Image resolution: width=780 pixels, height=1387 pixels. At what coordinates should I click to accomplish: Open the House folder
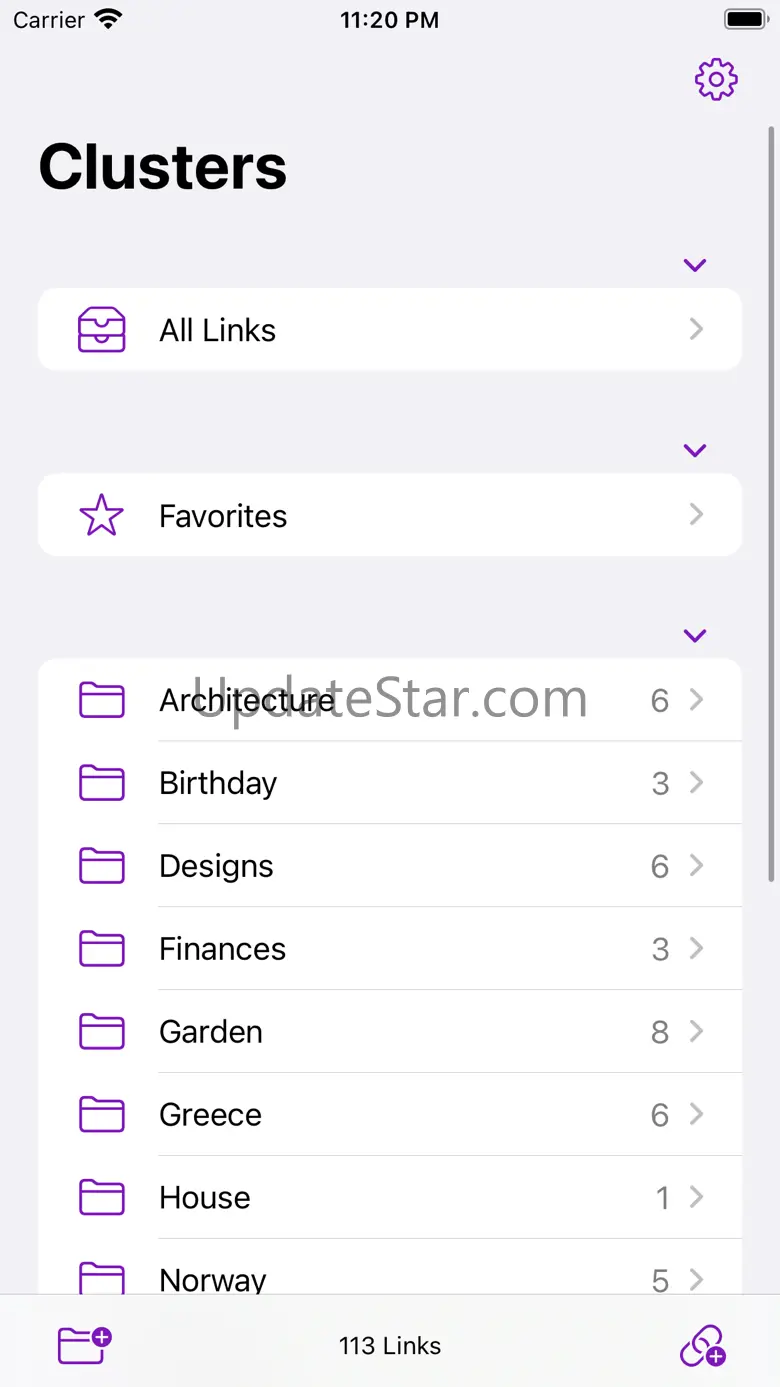(x=390, y=1198)
